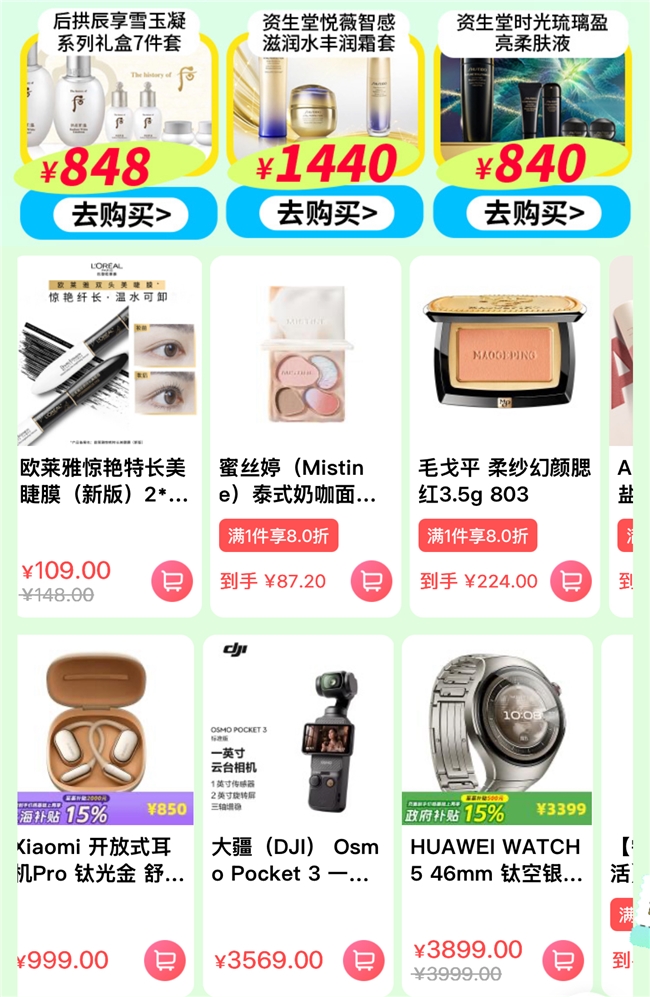This screenshot has width=650, height=997.
Task: Tap 去购买 under the ¥1440 资生堂悦薇 set
Action: tap(325, 213)
